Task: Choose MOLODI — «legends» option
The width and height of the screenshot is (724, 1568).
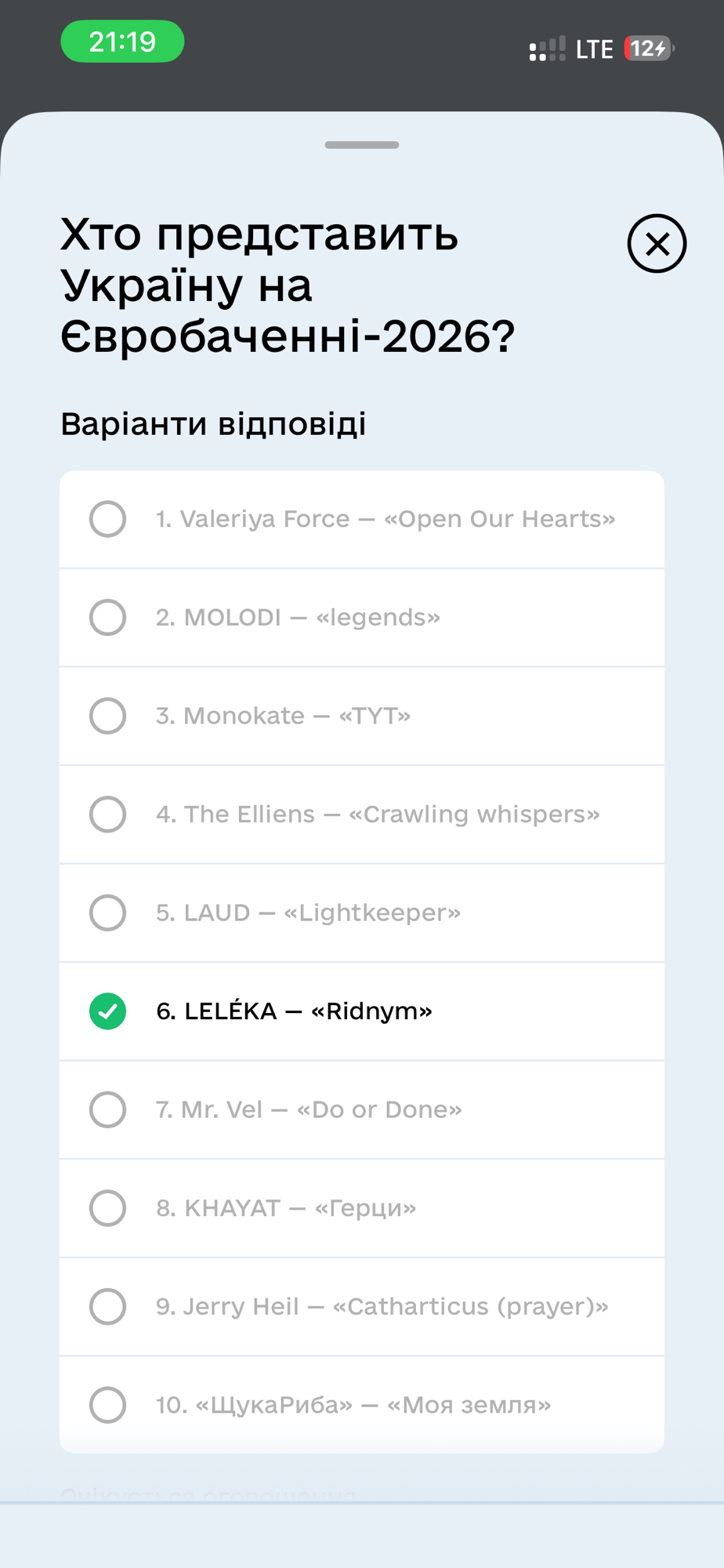Action: click(361, 618)
